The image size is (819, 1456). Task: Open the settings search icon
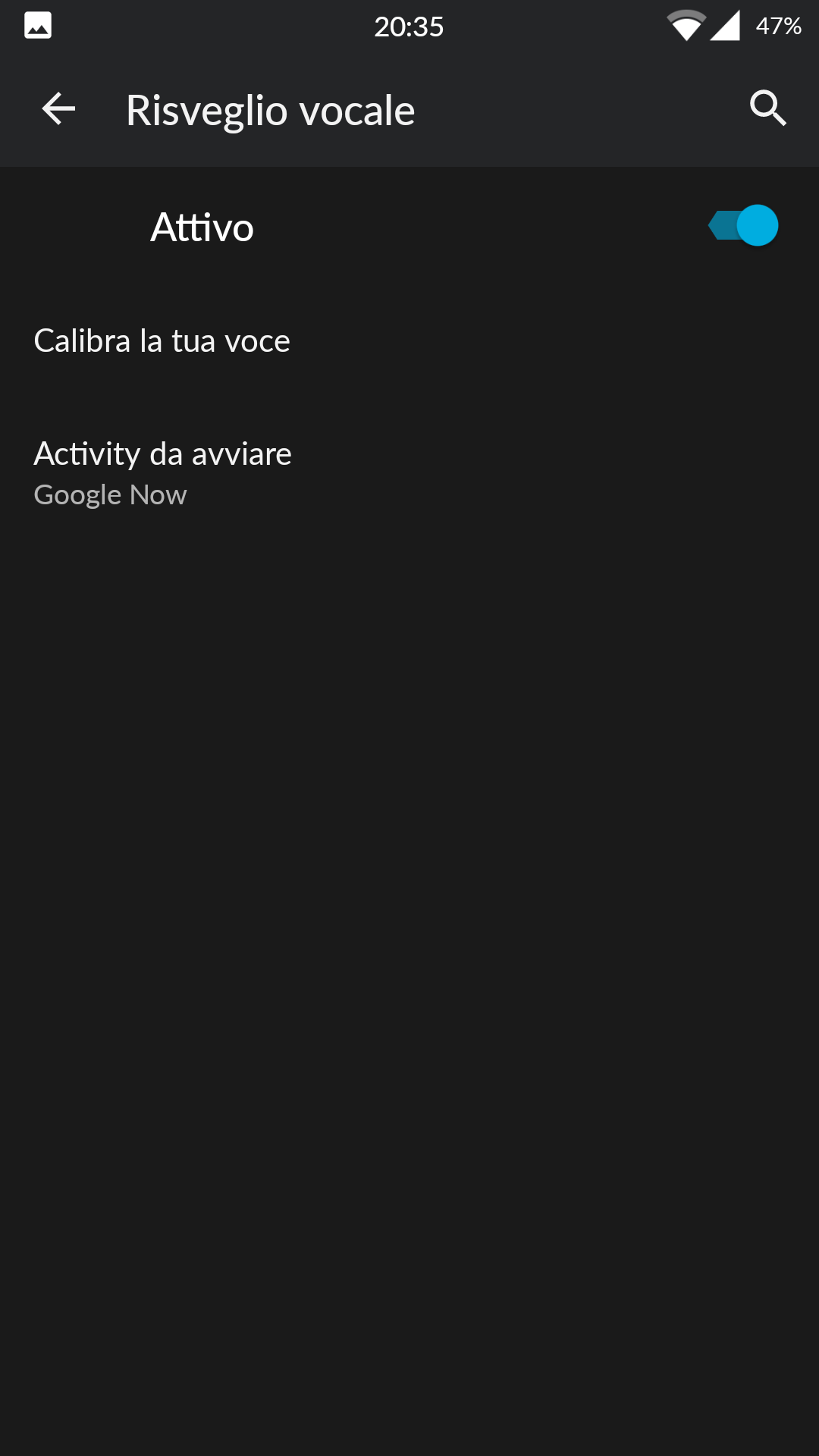click(x=767, y=108)
